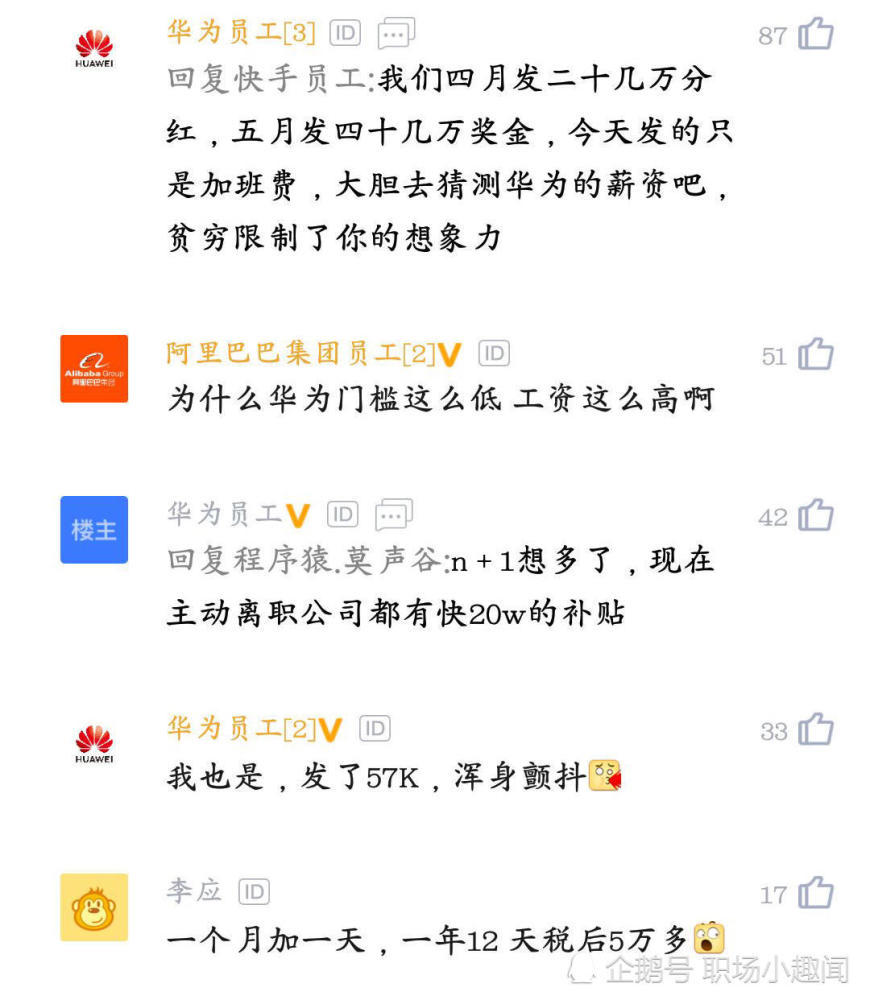This screenshot has width=870, height=1000.
Task: Click the blue 楼主 badge
Action: pyautogui.click(x=94, y=530)
